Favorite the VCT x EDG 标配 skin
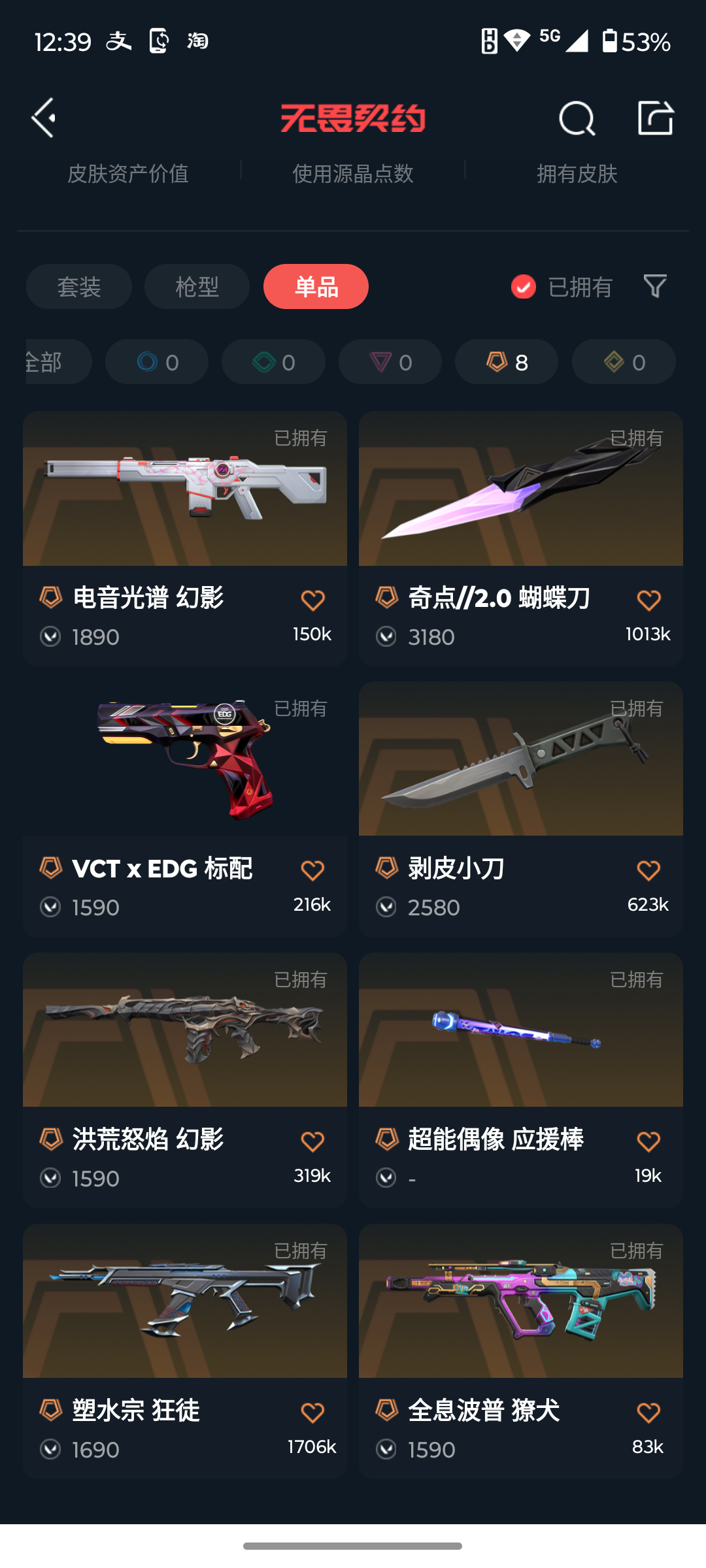The width and height of the screenshot is (706, 1568). tap(312, 870)
